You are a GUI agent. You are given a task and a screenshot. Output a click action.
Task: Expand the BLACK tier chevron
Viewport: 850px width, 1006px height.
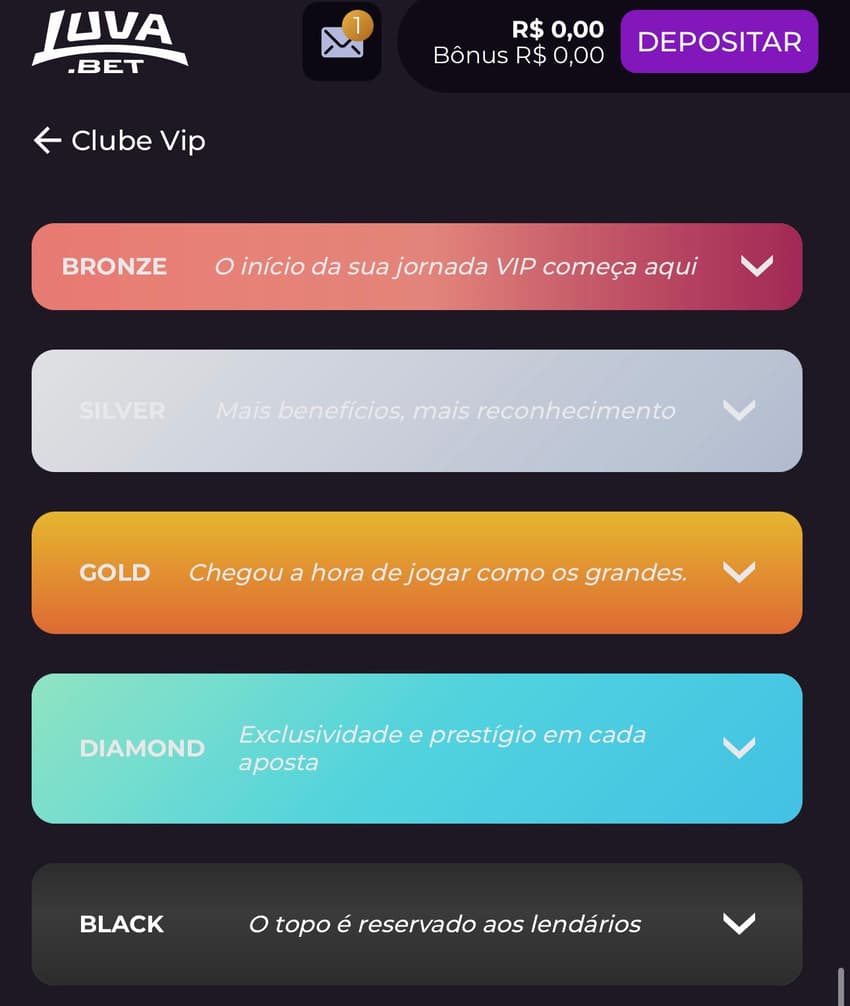[739, 924]
